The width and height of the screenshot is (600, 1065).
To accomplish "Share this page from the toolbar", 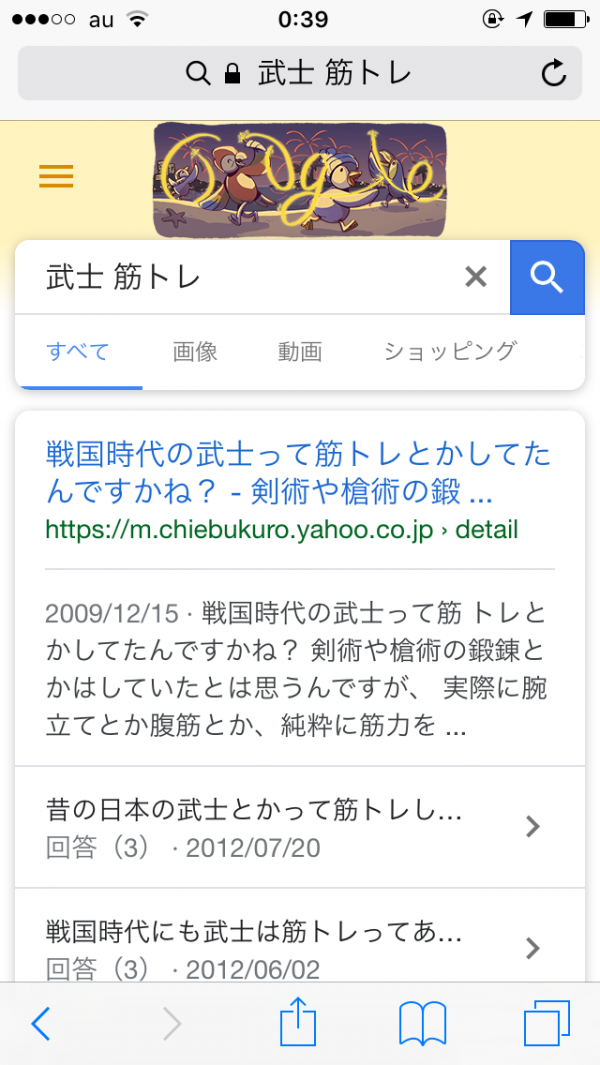I will [298, 1022].
